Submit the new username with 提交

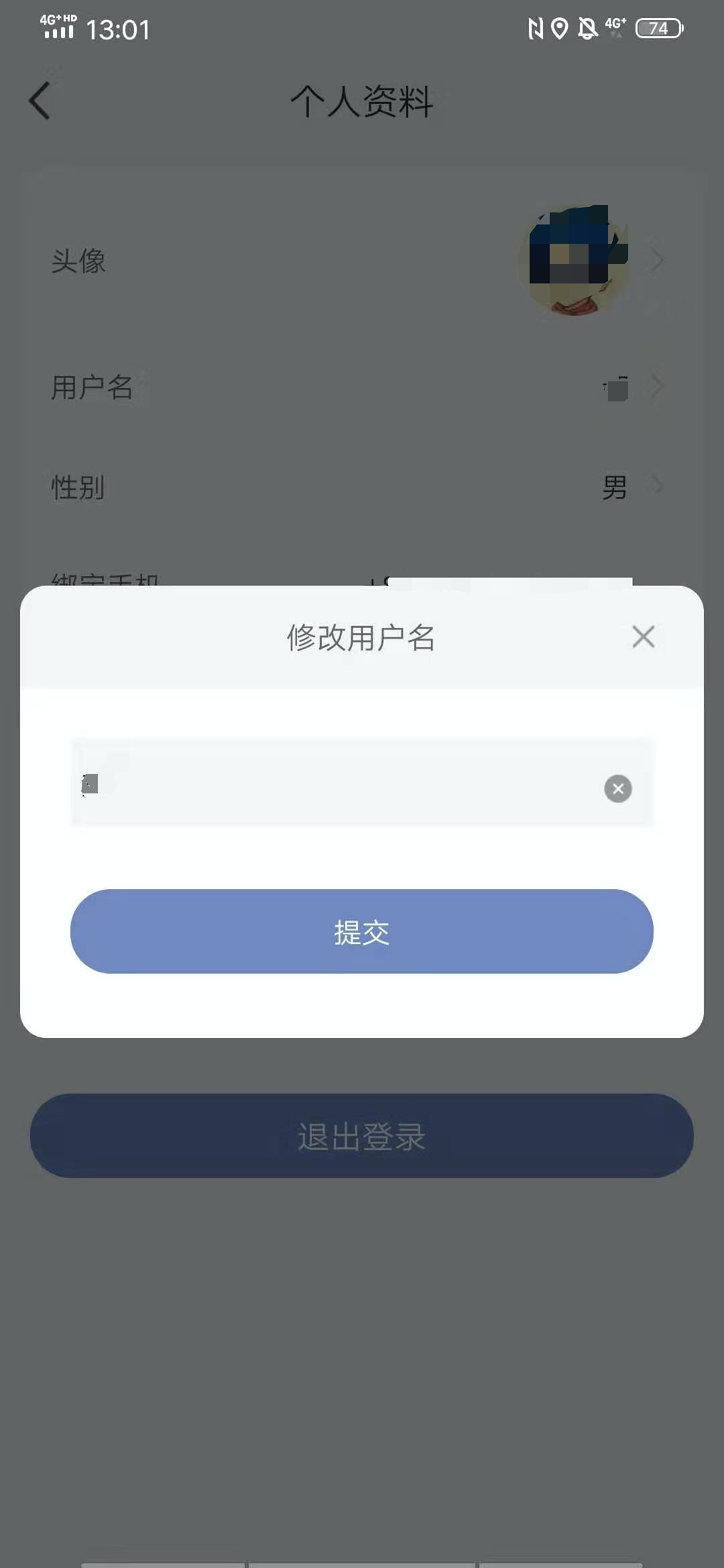click(x=362, y=931)
